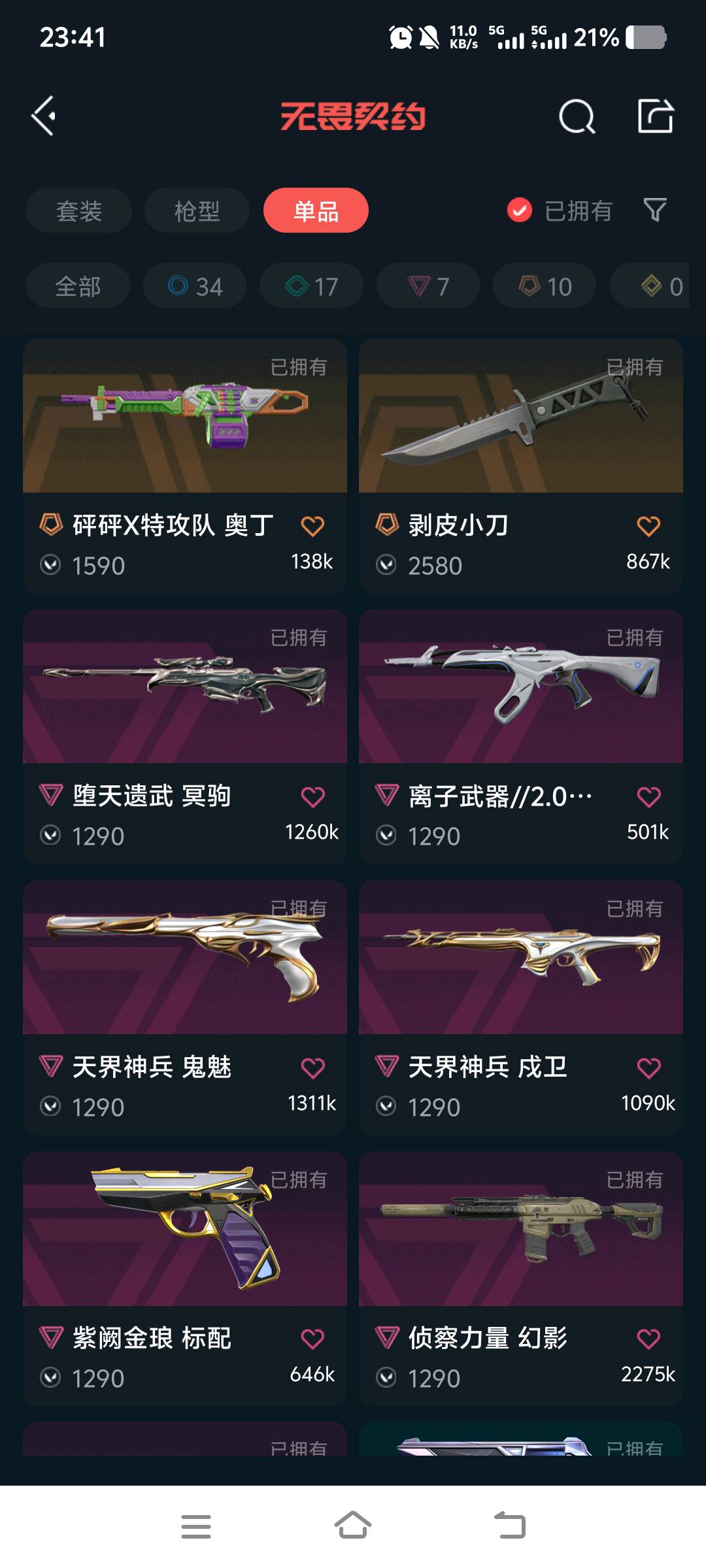Open the search icon in the header

pyautogui.click(x=577, y=118)
